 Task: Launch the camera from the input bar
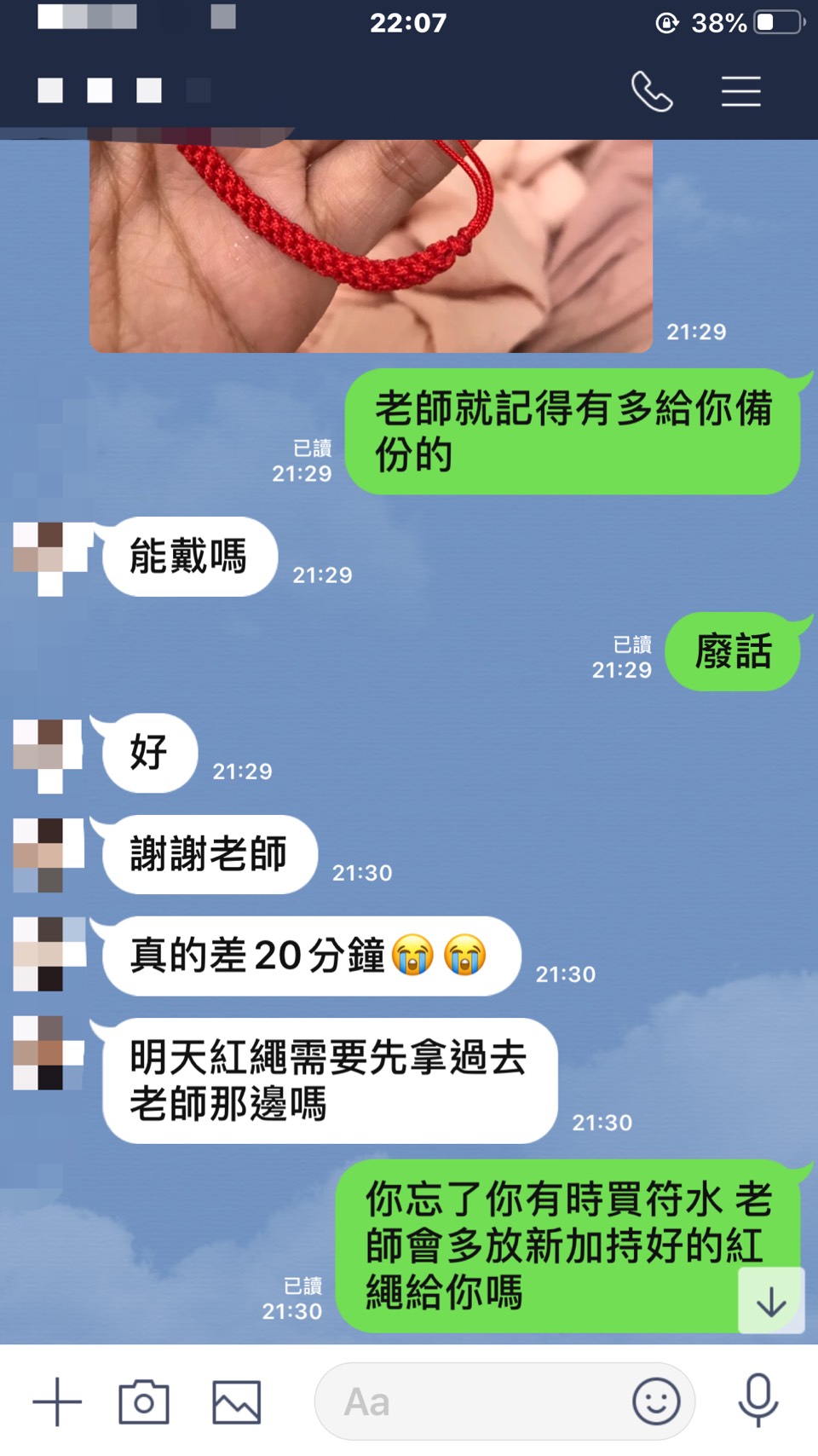point(143,1401)
